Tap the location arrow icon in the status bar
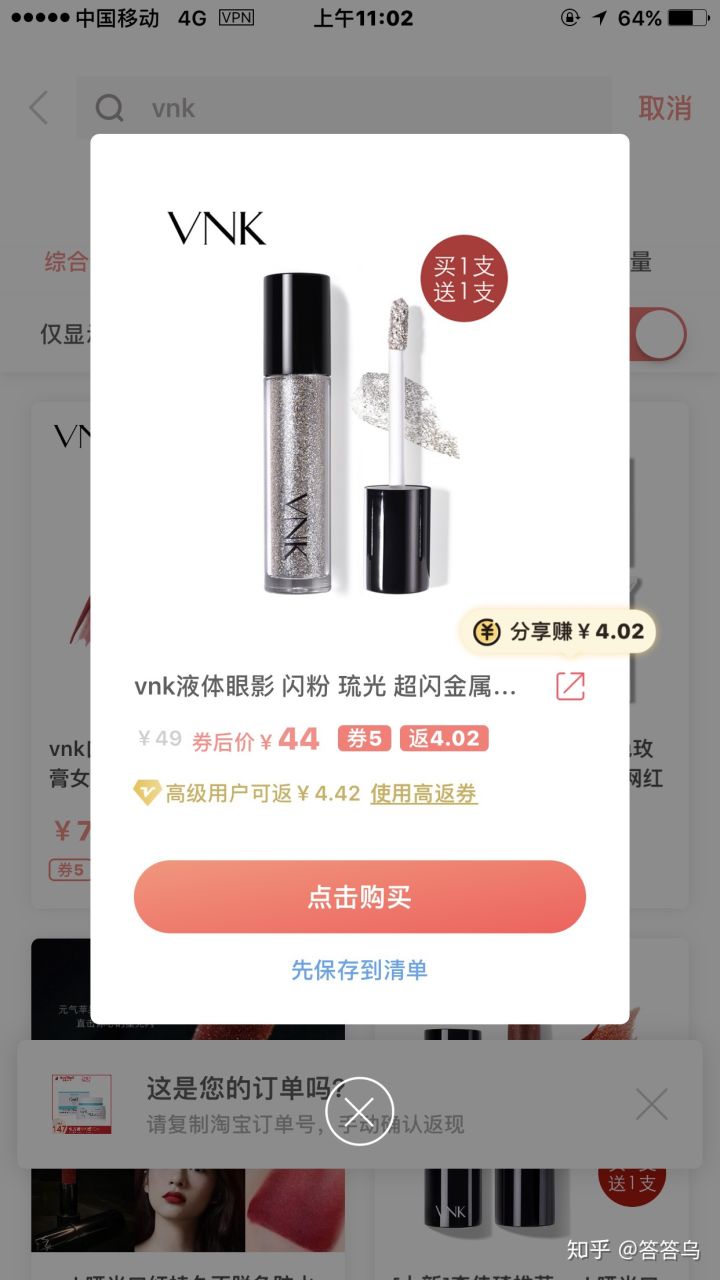This screenshot has width=720, height=1280. tap(600, 17)
